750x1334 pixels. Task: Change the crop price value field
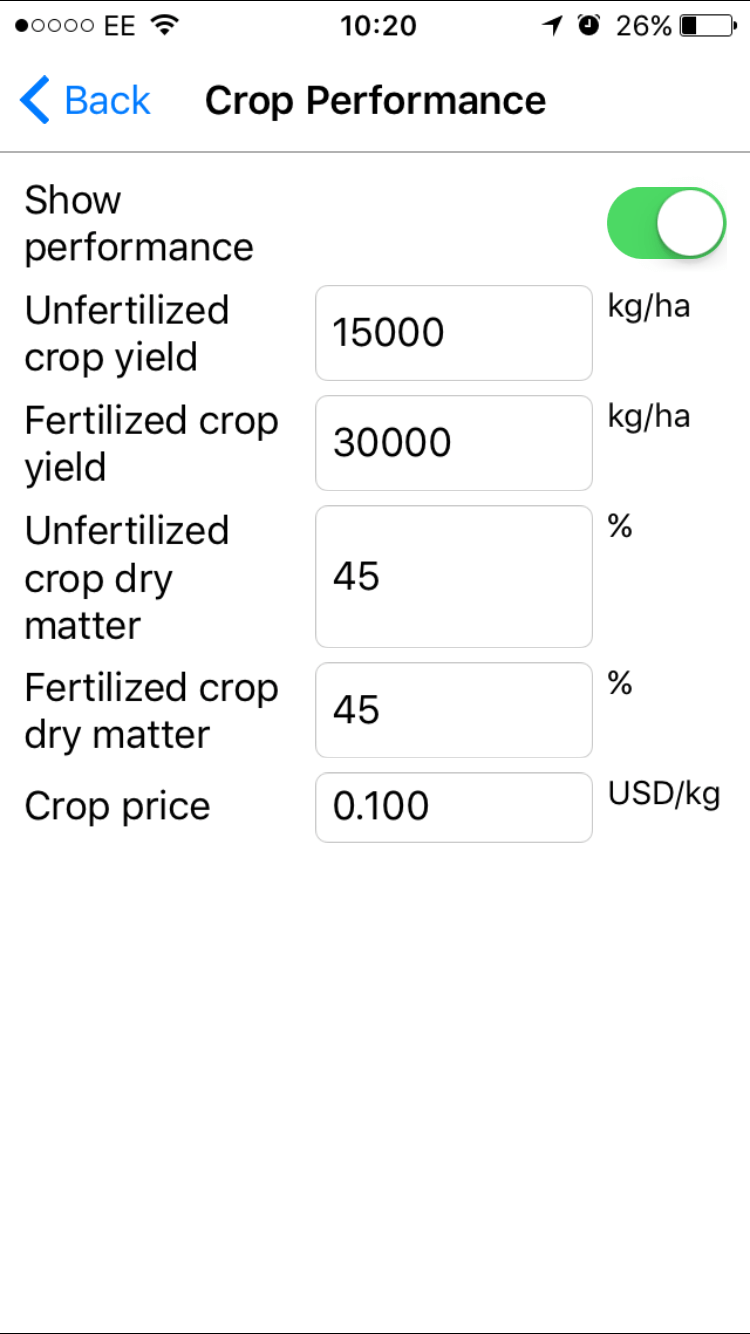click(453, 807)
